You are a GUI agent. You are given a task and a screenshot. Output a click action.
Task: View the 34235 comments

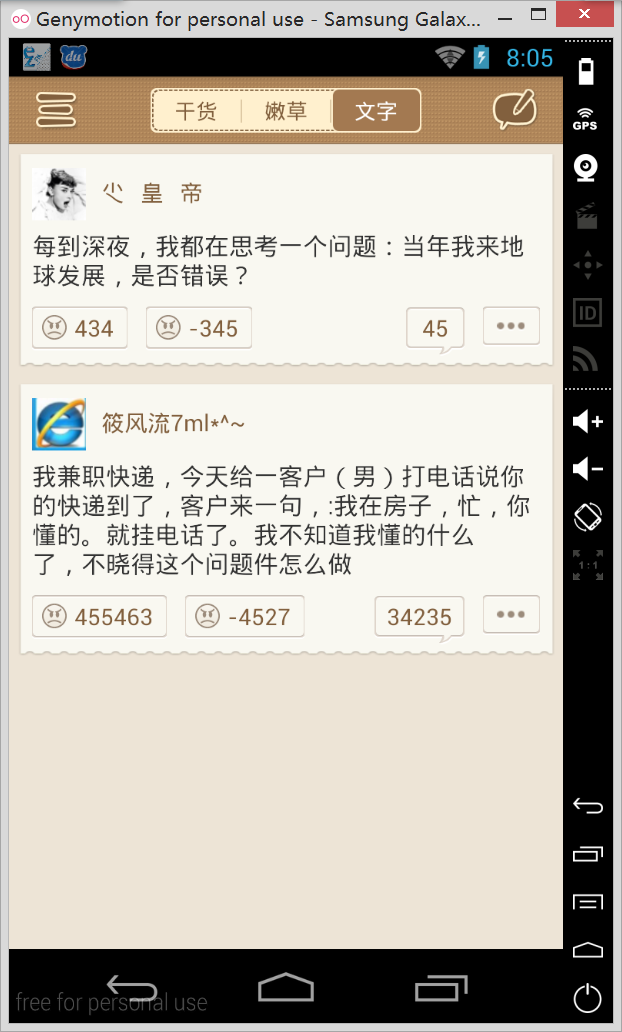click(x=420, y=617)
